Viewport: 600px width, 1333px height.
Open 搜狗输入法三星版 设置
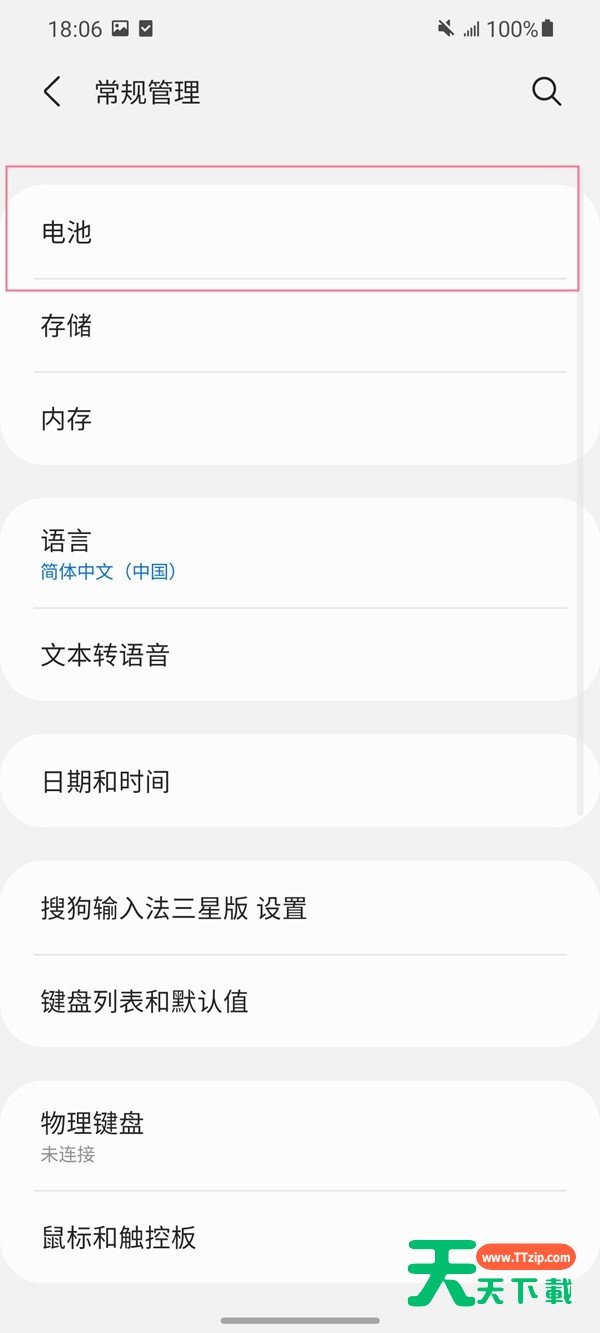290,908
